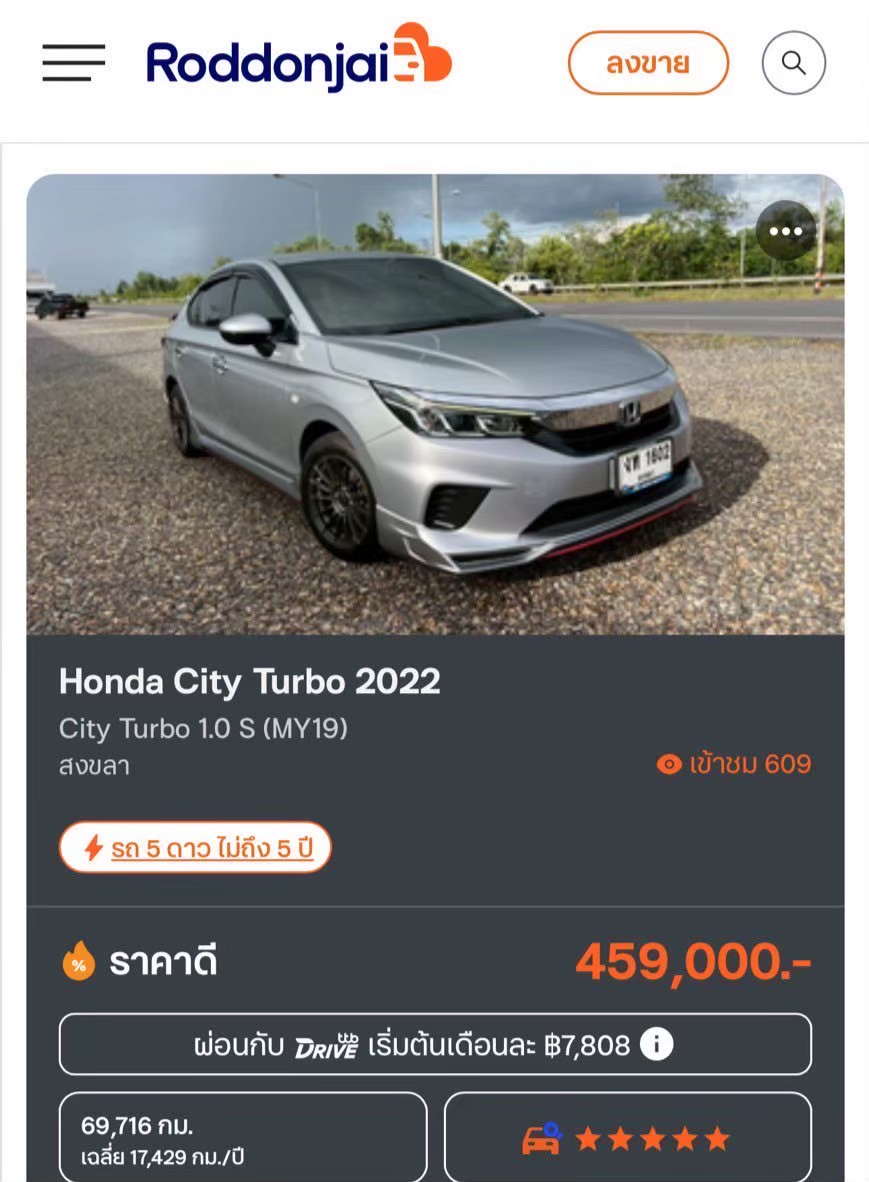Tap the รถ 5 ดาว ไม่ถึง 5 ปี chip

[x=195, y=848]
